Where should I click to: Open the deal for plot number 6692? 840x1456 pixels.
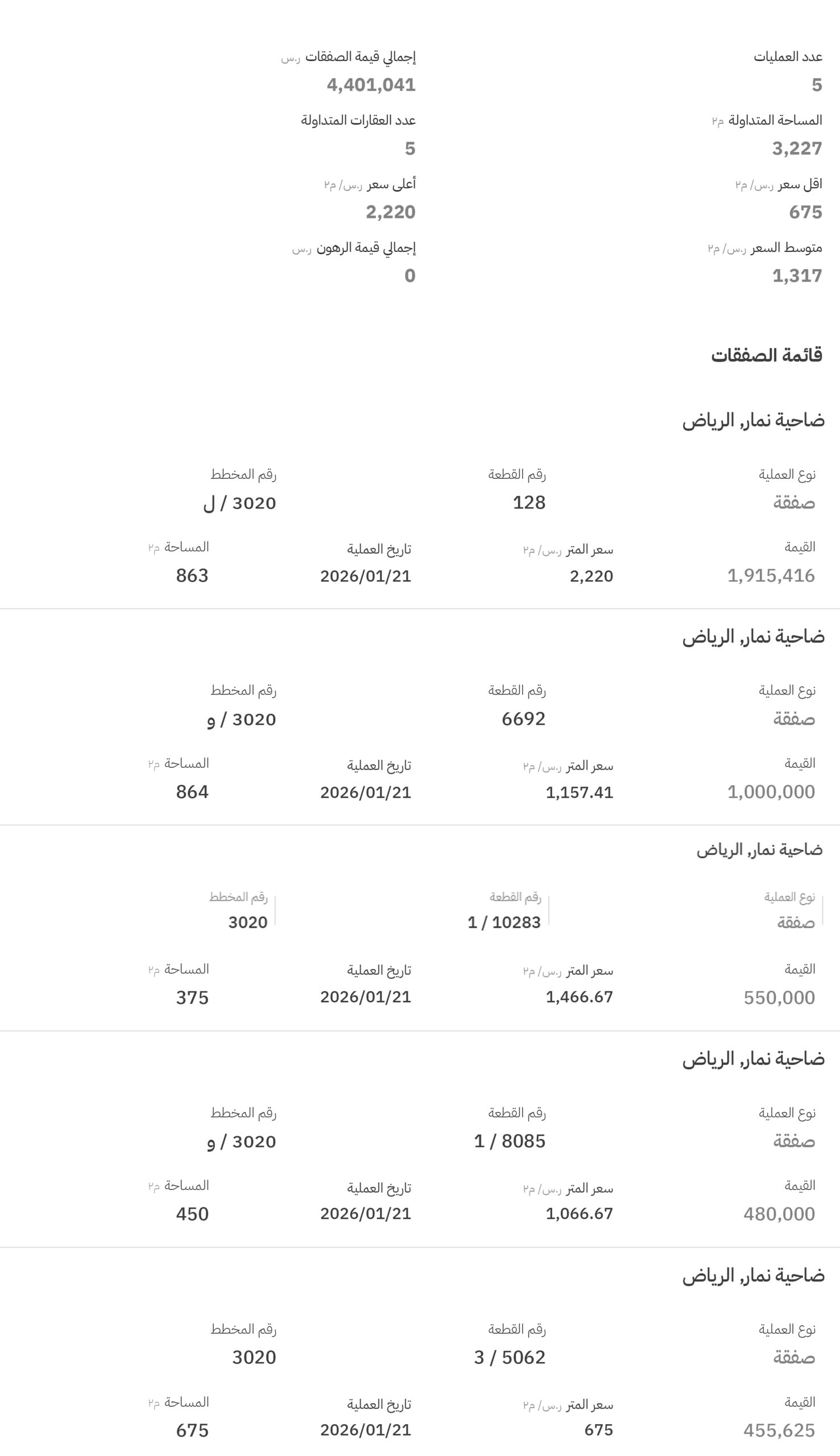click(x=523, y=719)
